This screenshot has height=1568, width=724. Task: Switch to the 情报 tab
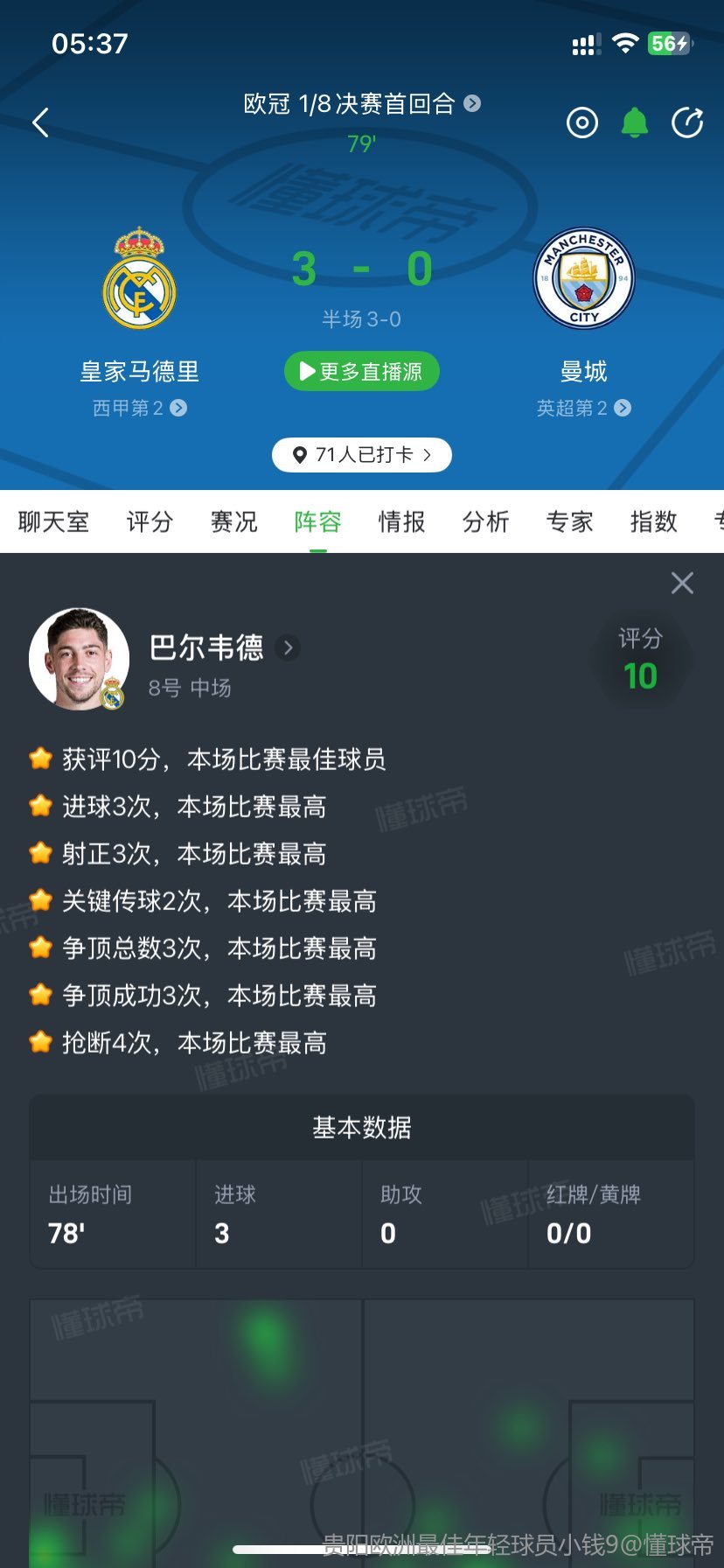coord(401,522)
